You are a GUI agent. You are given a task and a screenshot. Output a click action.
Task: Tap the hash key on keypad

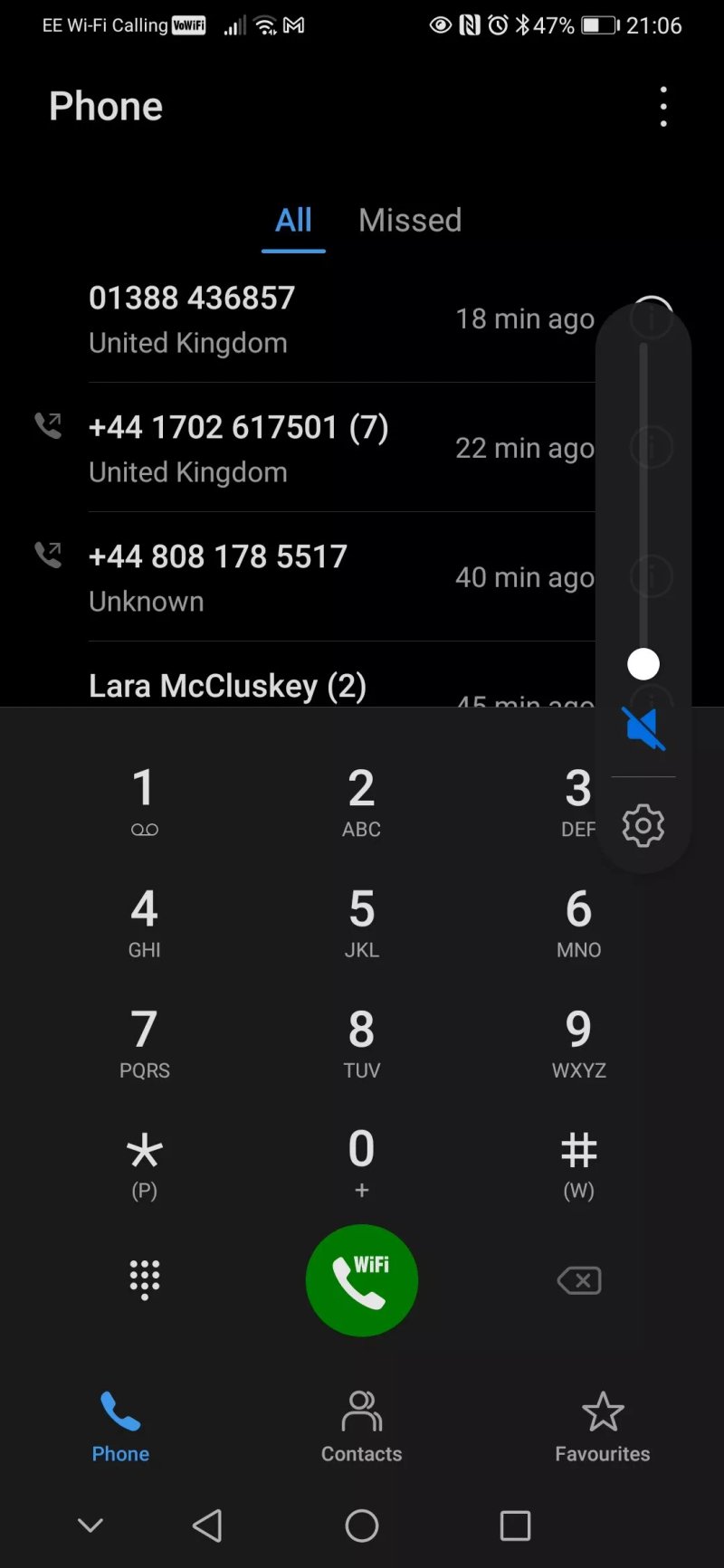[x=578, y=1162]
